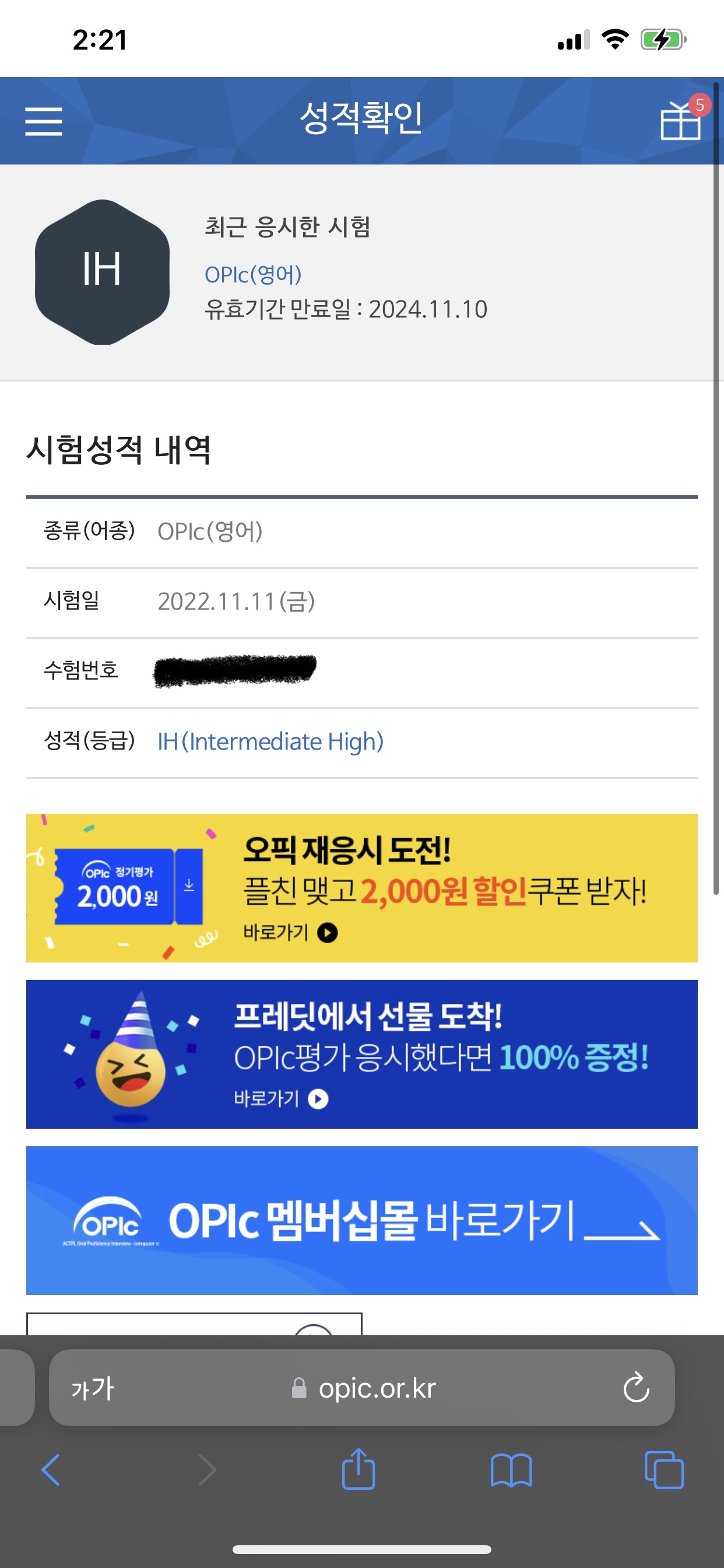Open the 2,000원 할인쿠폰 재응시 banner
The image size is (724, 1568).
pyautogui.click(x=362, y=888)
